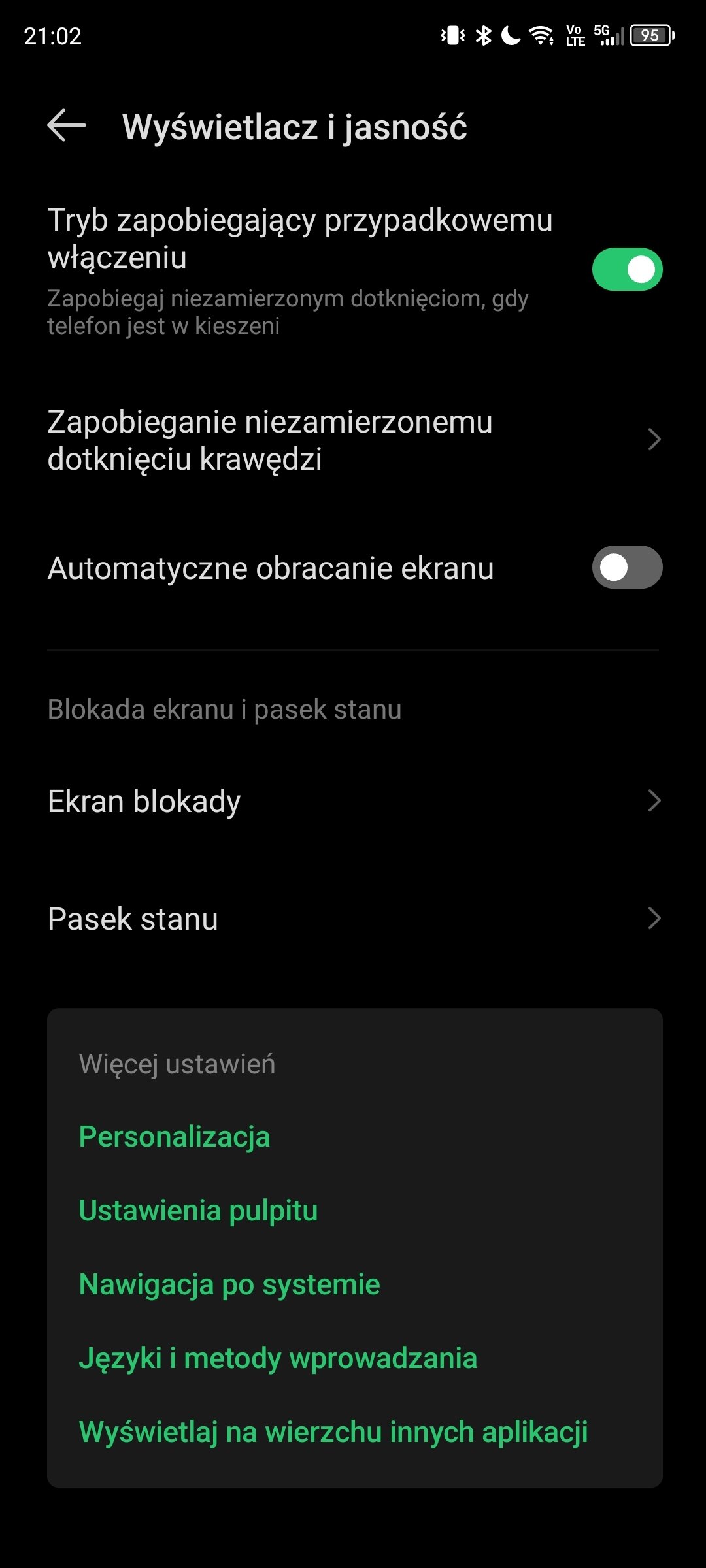Open Nawigacja po systemie
Viewport: 706px width, 1568px height.
[229, 1284]
